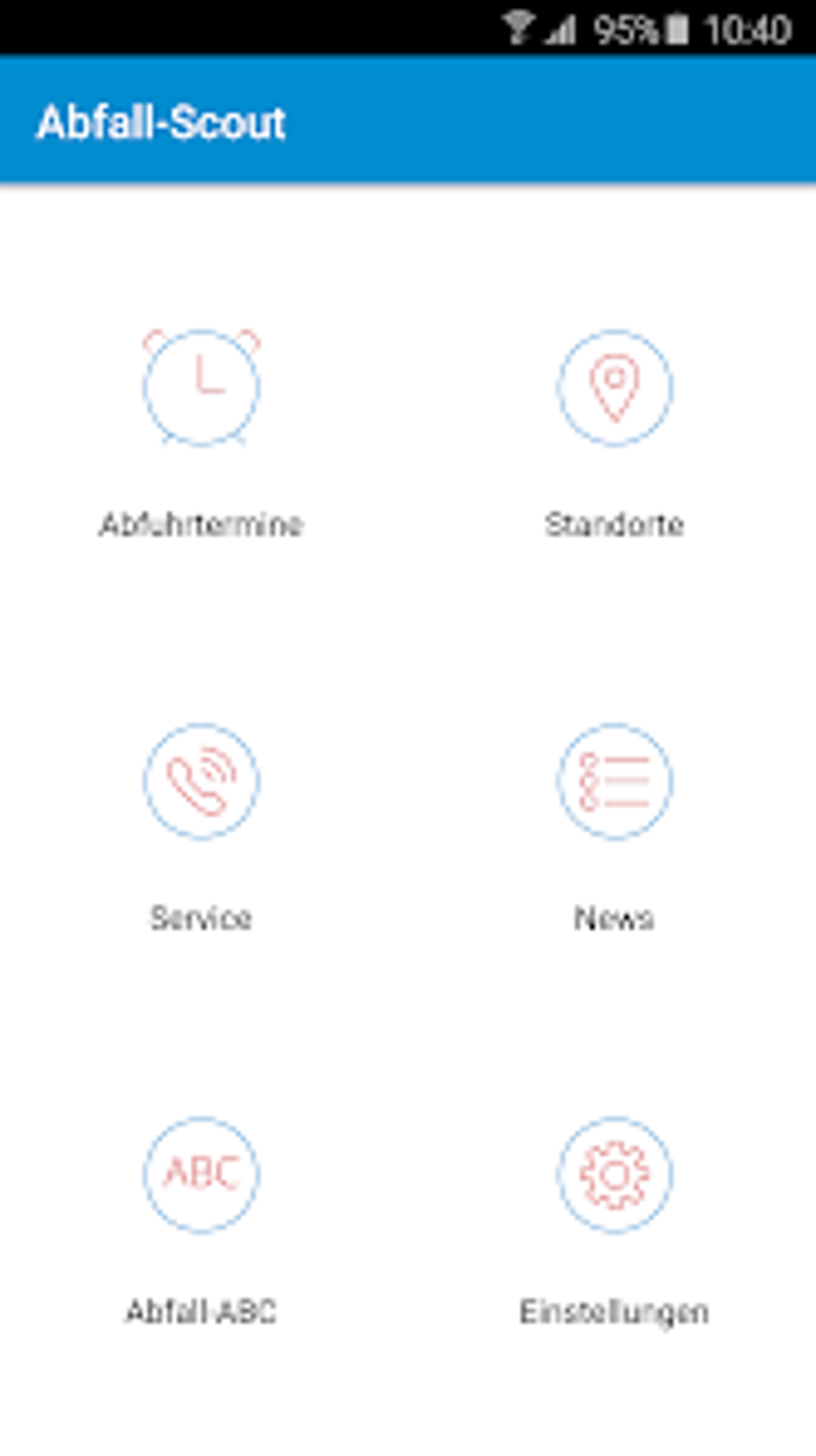Tap the Service phone icon
The height and width of the screenshot is (1456, 816).
[201, 782]
